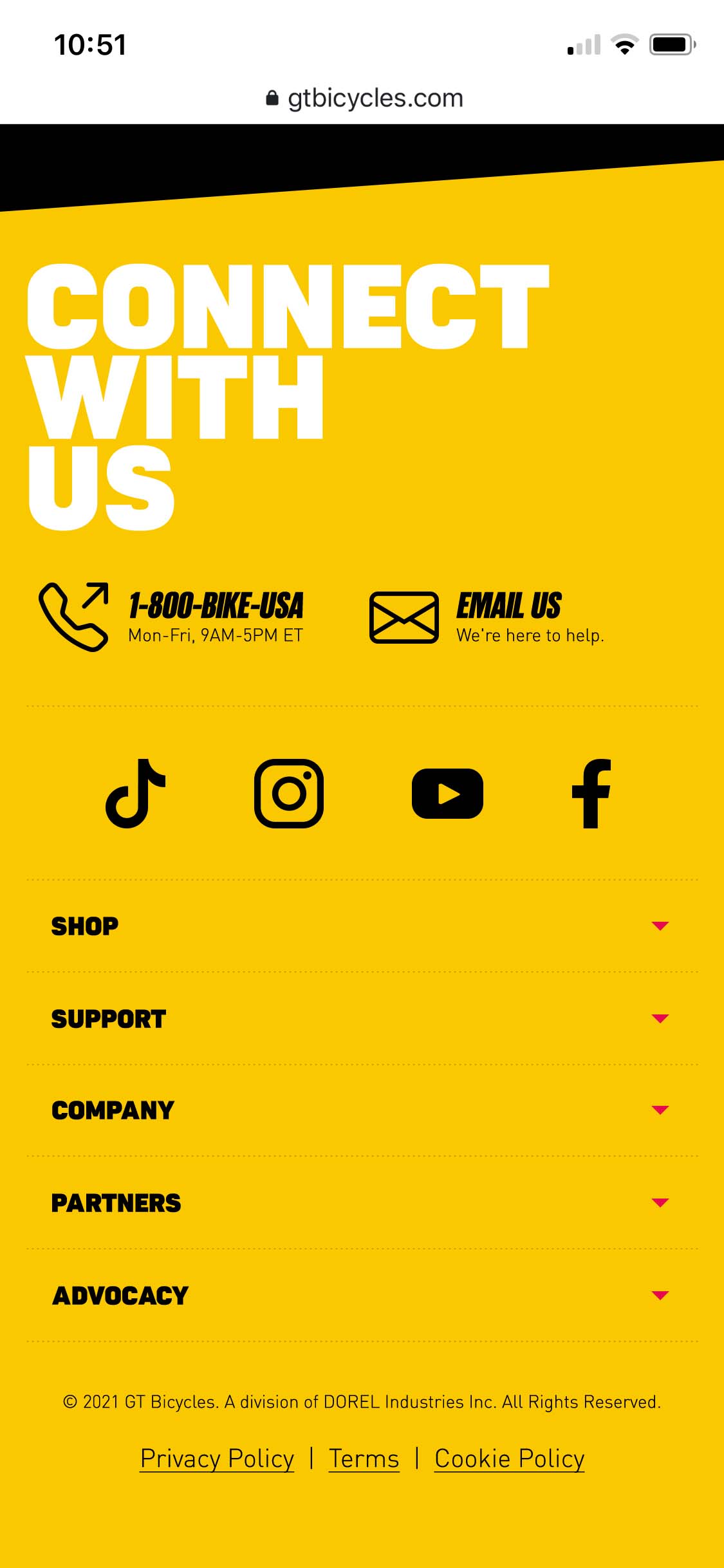Expand the Partners section
This screenshot has height=1568, width=724.
point(360,1202)
